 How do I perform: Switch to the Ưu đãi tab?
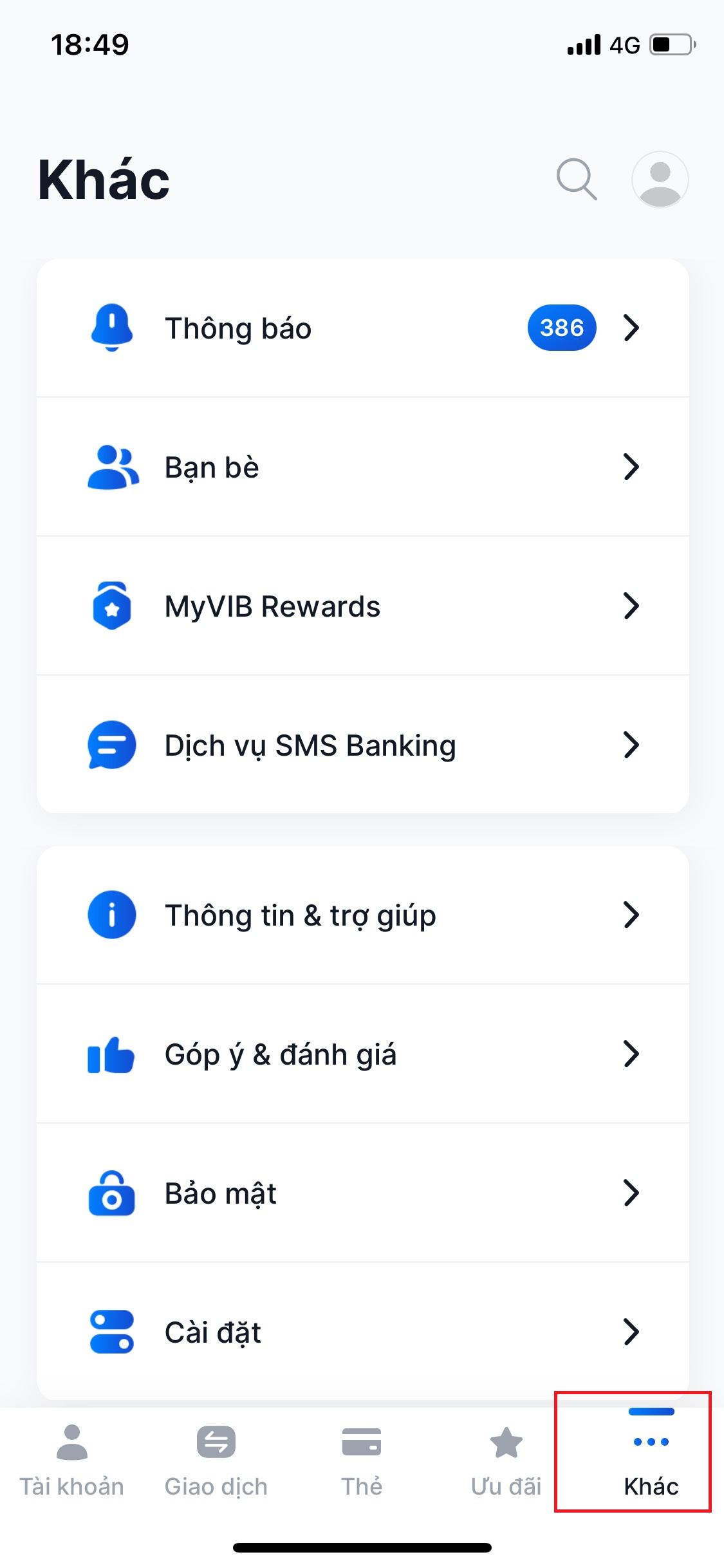[x=506, y=1460]
